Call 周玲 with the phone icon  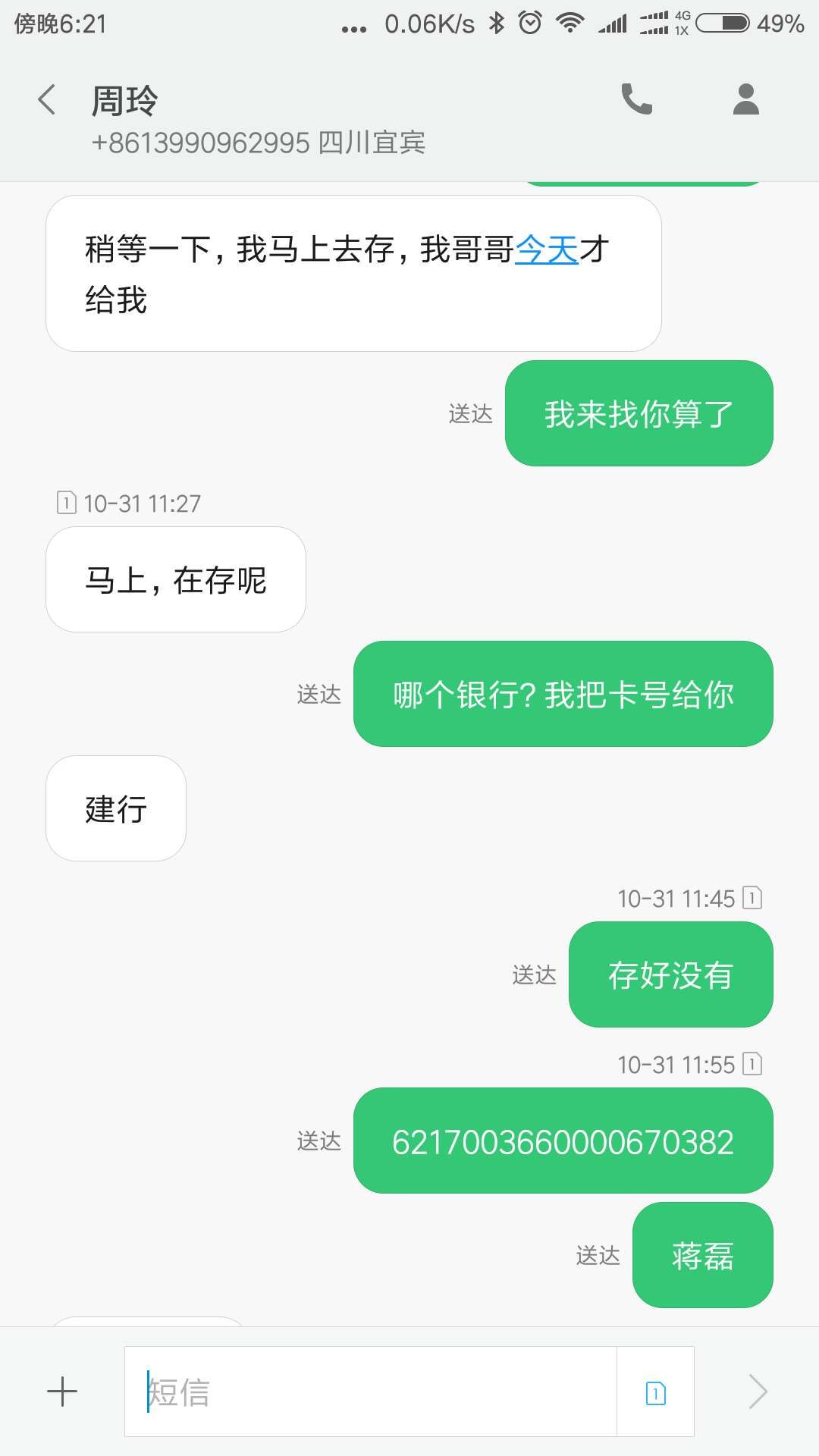point(636,99)
